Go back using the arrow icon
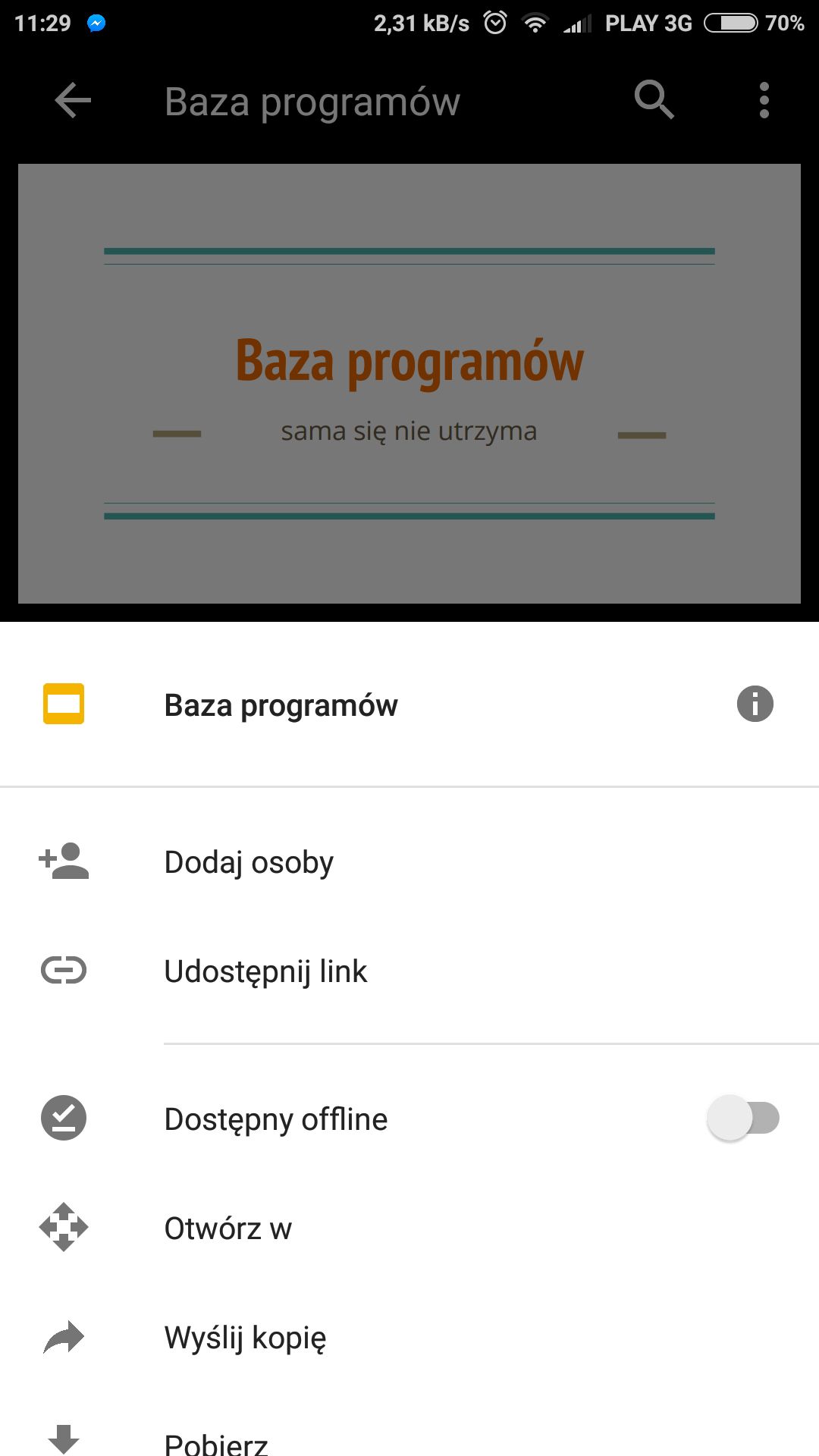Screen dimensions: 819x1456 [73, 100]
